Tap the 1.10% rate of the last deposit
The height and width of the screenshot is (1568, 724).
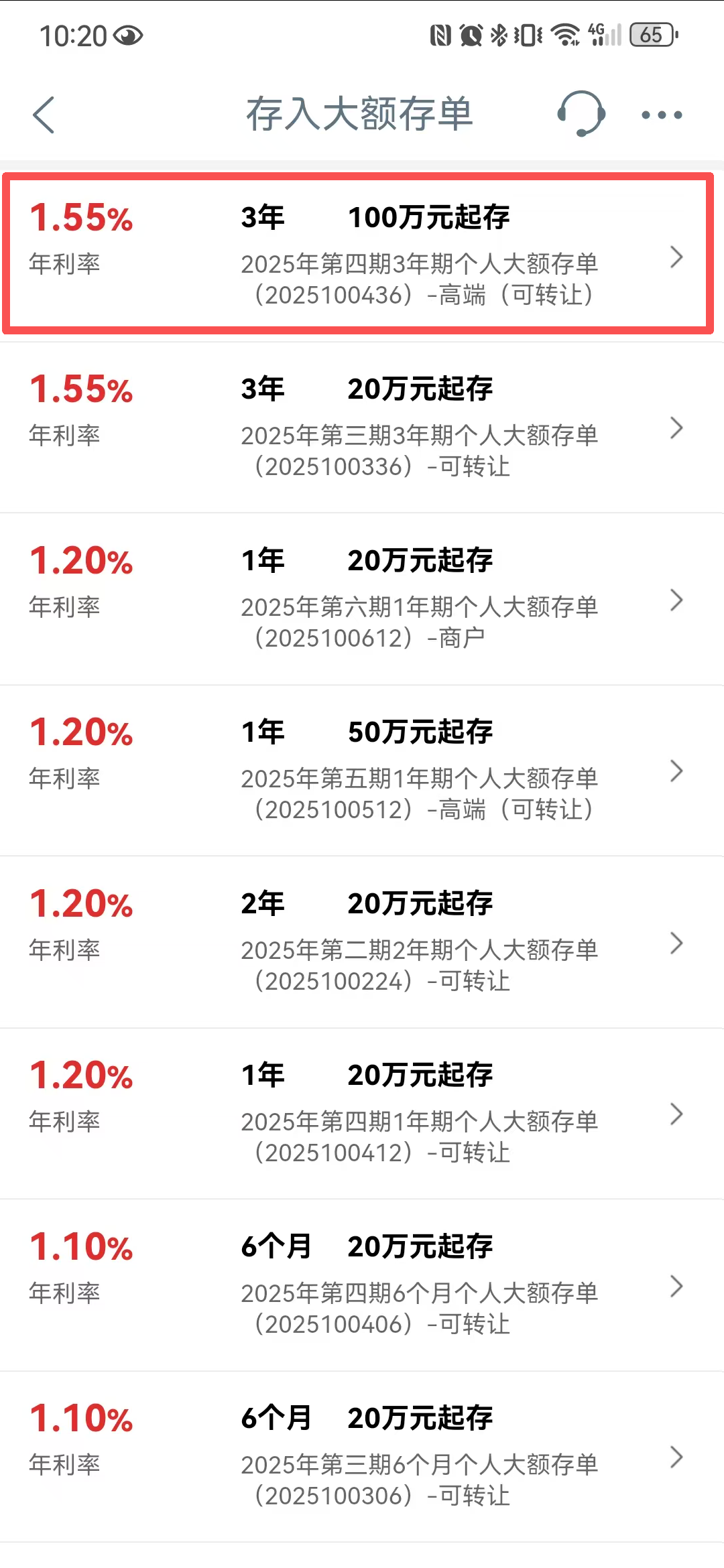click(80, 1419)
